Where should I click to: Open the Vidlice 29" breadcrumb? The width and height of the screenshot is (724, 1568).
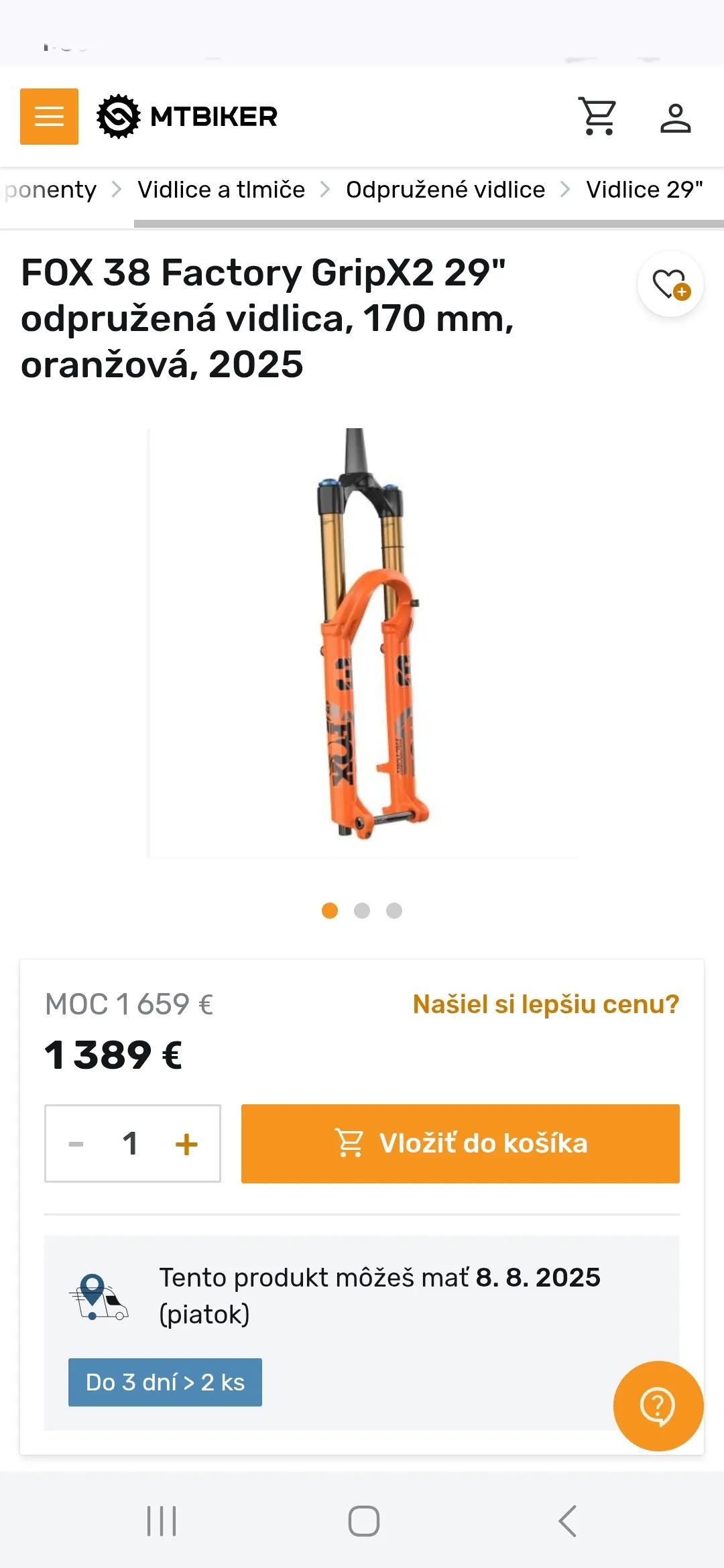[644, 190]
